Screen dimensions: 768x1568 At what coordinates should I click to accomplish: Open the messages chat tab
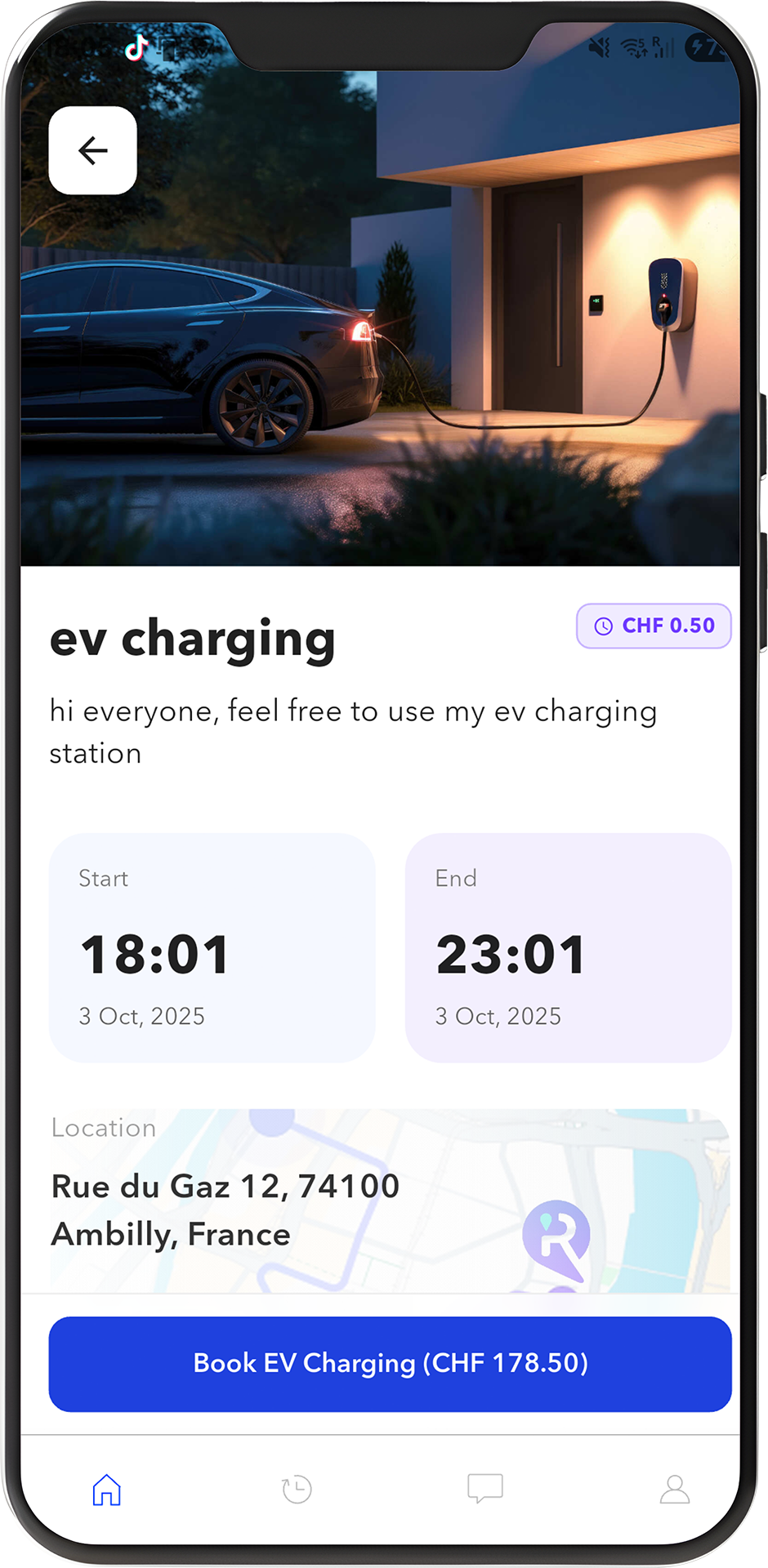[x=484, y=1488]
